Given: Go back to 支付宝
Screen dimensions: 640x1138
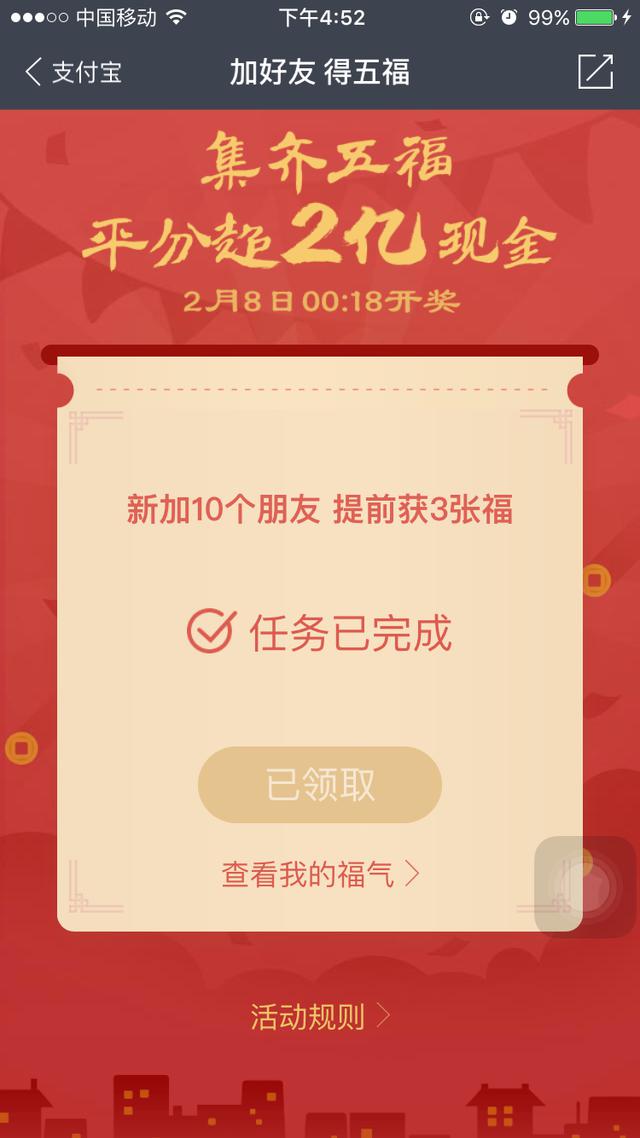Looking at the screenshot, I should (x=73, y=73).
